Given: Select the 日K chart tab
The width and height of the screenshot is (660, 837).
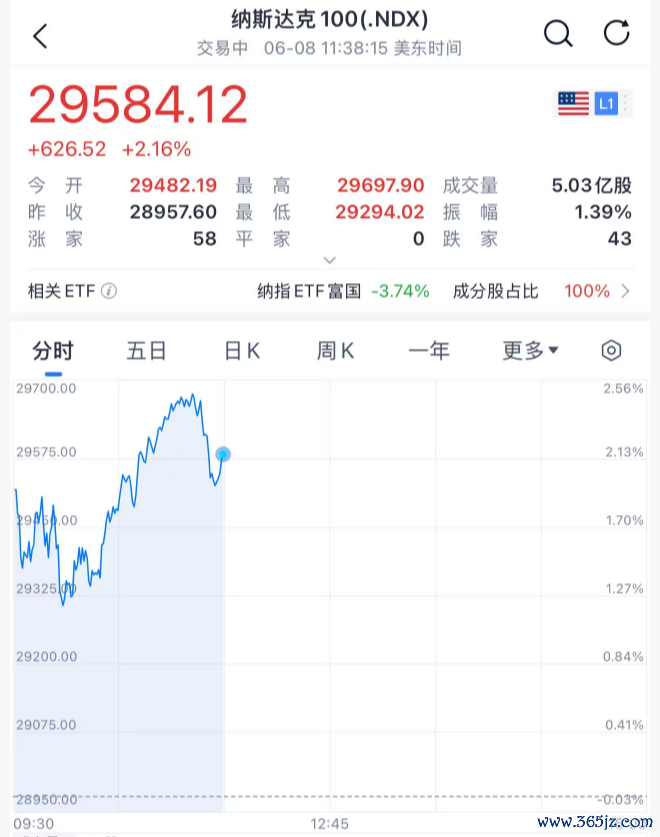Looking at the screenshot, I should pyautogui.click(x=242, y=351).
